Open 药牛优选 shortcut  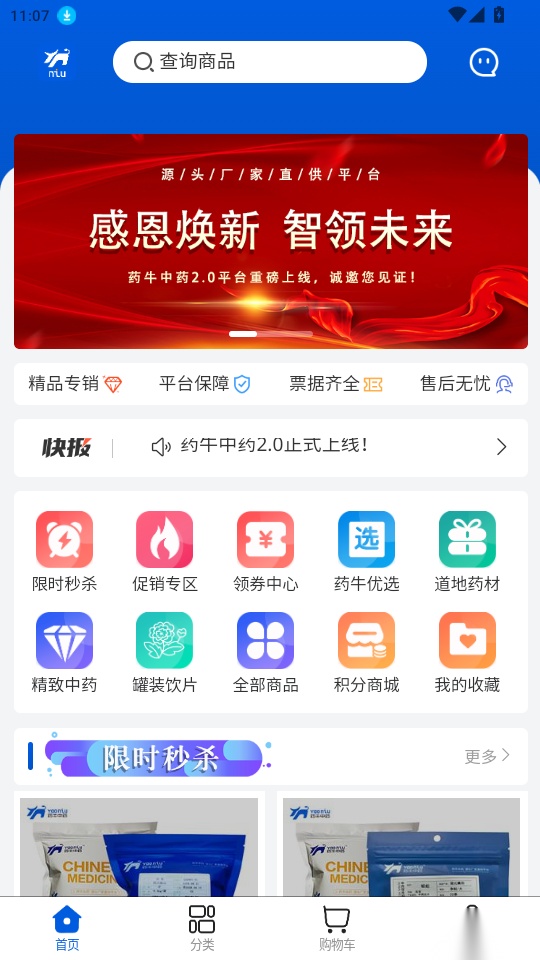(366, 552)
